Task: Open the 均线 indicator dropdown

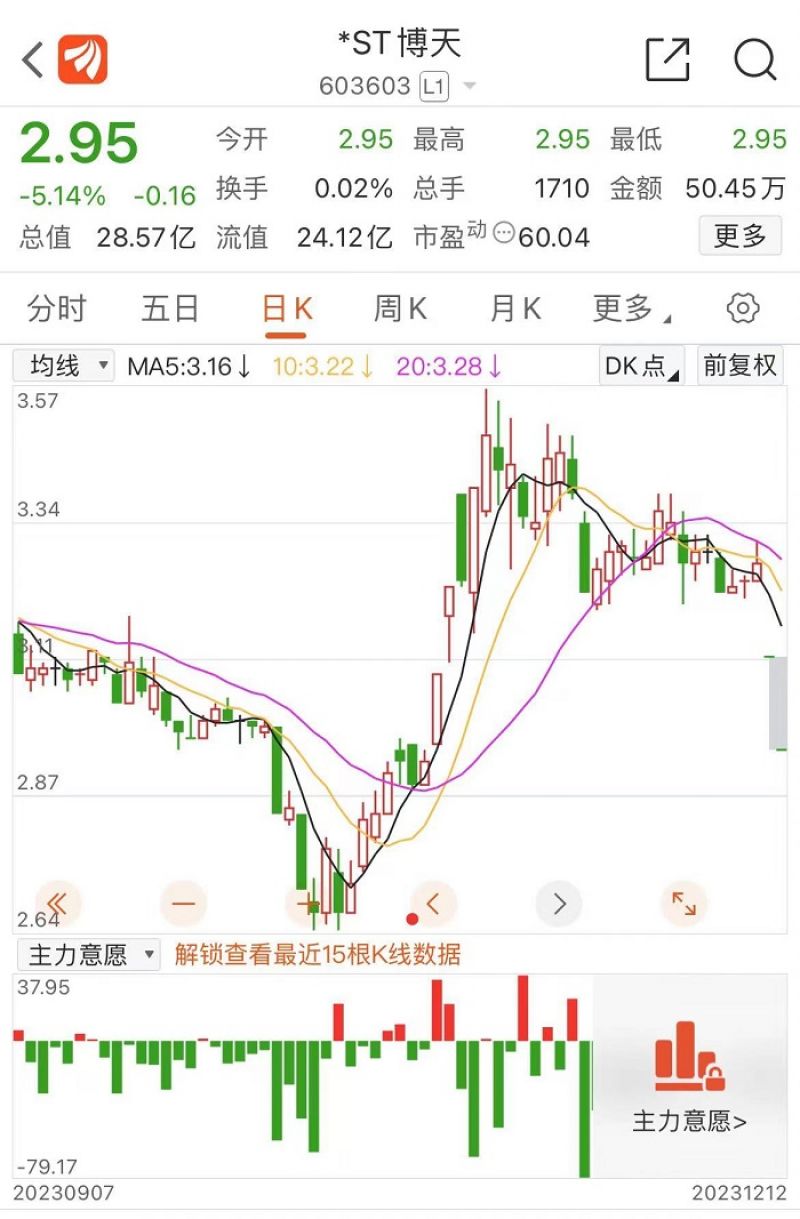Action: 64,366
